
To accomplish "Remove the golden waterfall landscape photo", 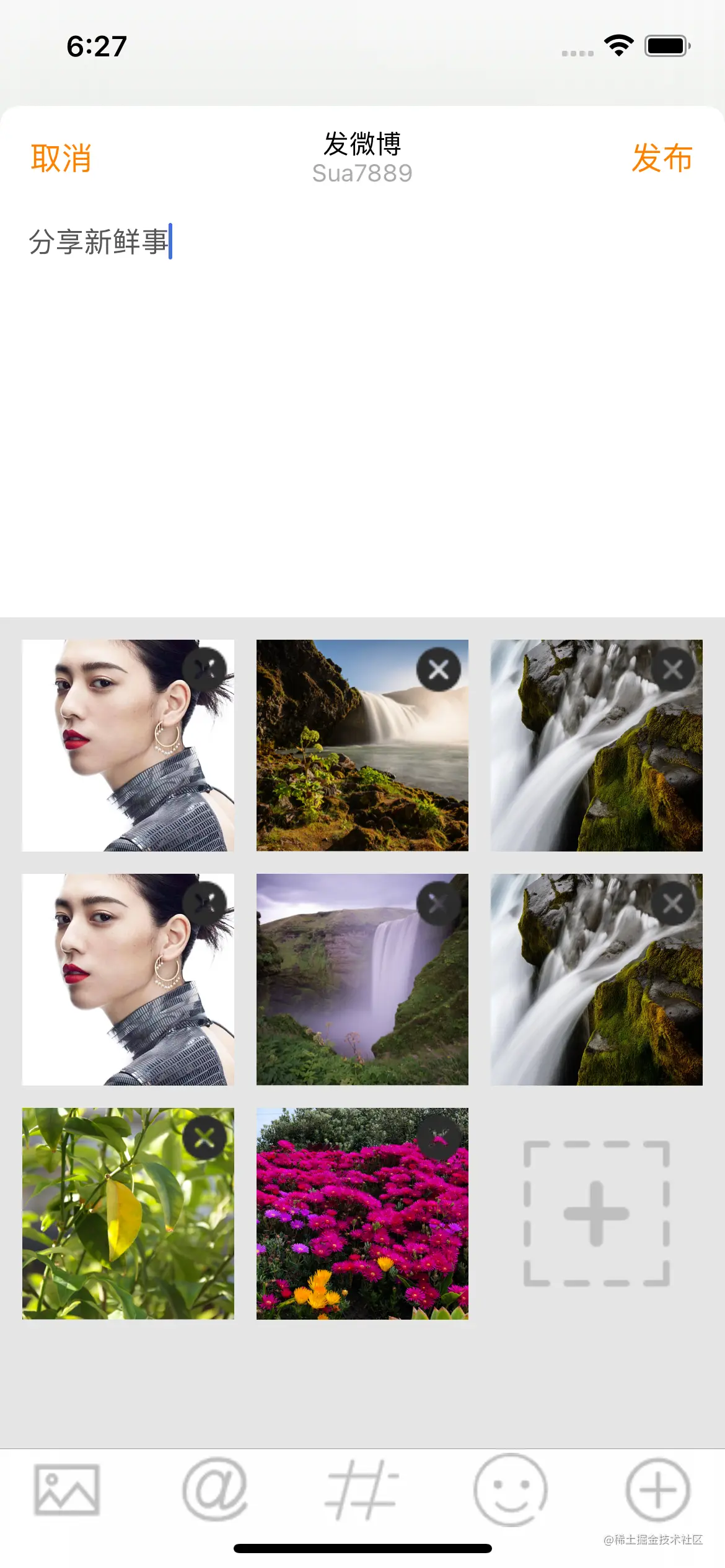I will tap(438, 669).
